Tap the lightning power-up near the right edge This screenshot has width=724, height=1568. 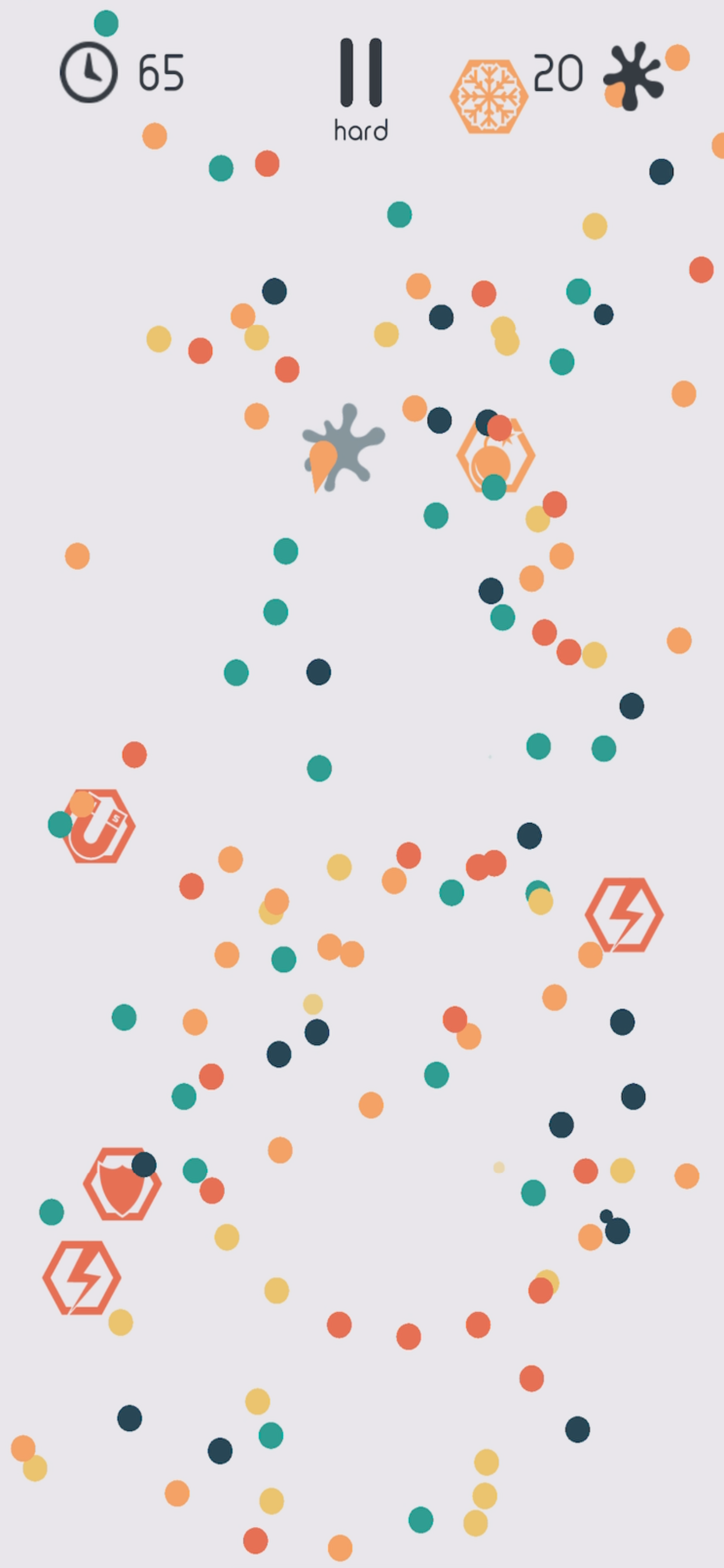point(624,914)
